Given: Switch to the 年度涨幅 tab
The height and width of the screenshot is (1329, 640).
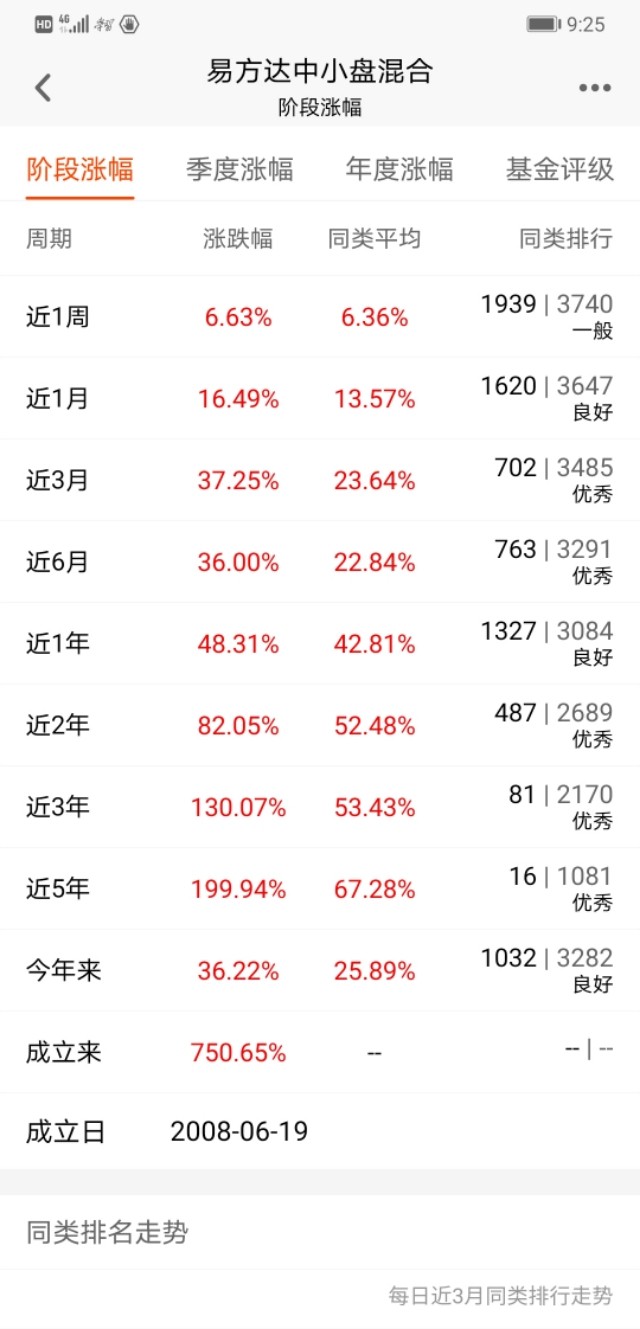Looking at the screenshot, I should [399, 169].
